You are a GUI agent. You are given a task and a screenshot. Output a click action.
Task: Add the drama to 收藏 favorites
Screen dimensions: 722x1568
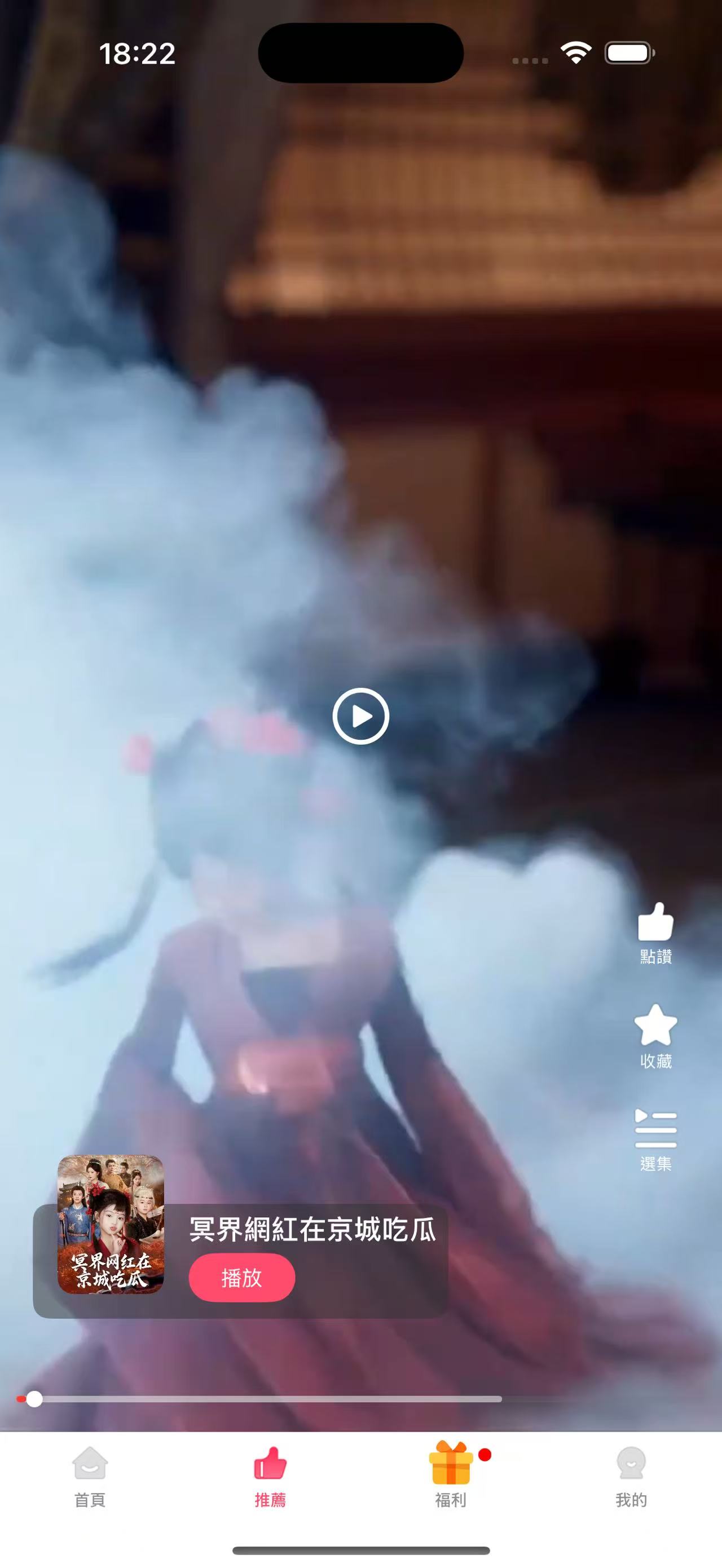655,1036
